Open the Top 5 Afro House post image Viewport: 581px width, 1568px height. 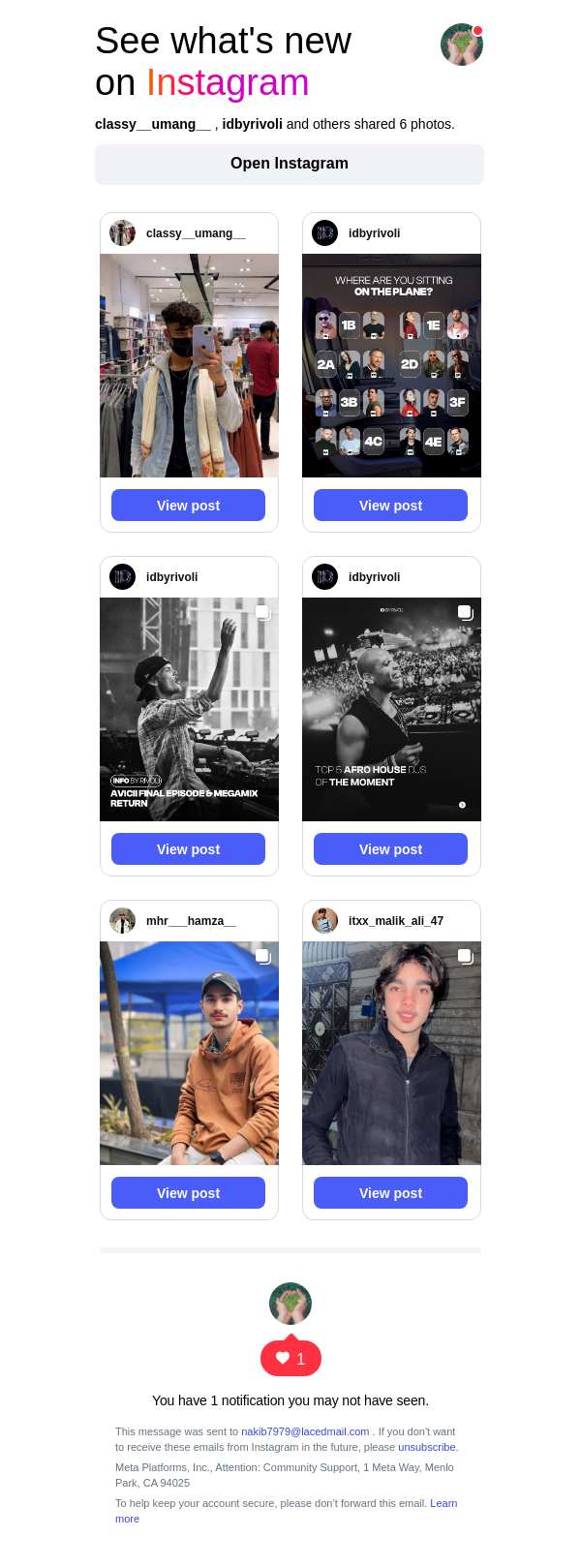click(391, 709)
